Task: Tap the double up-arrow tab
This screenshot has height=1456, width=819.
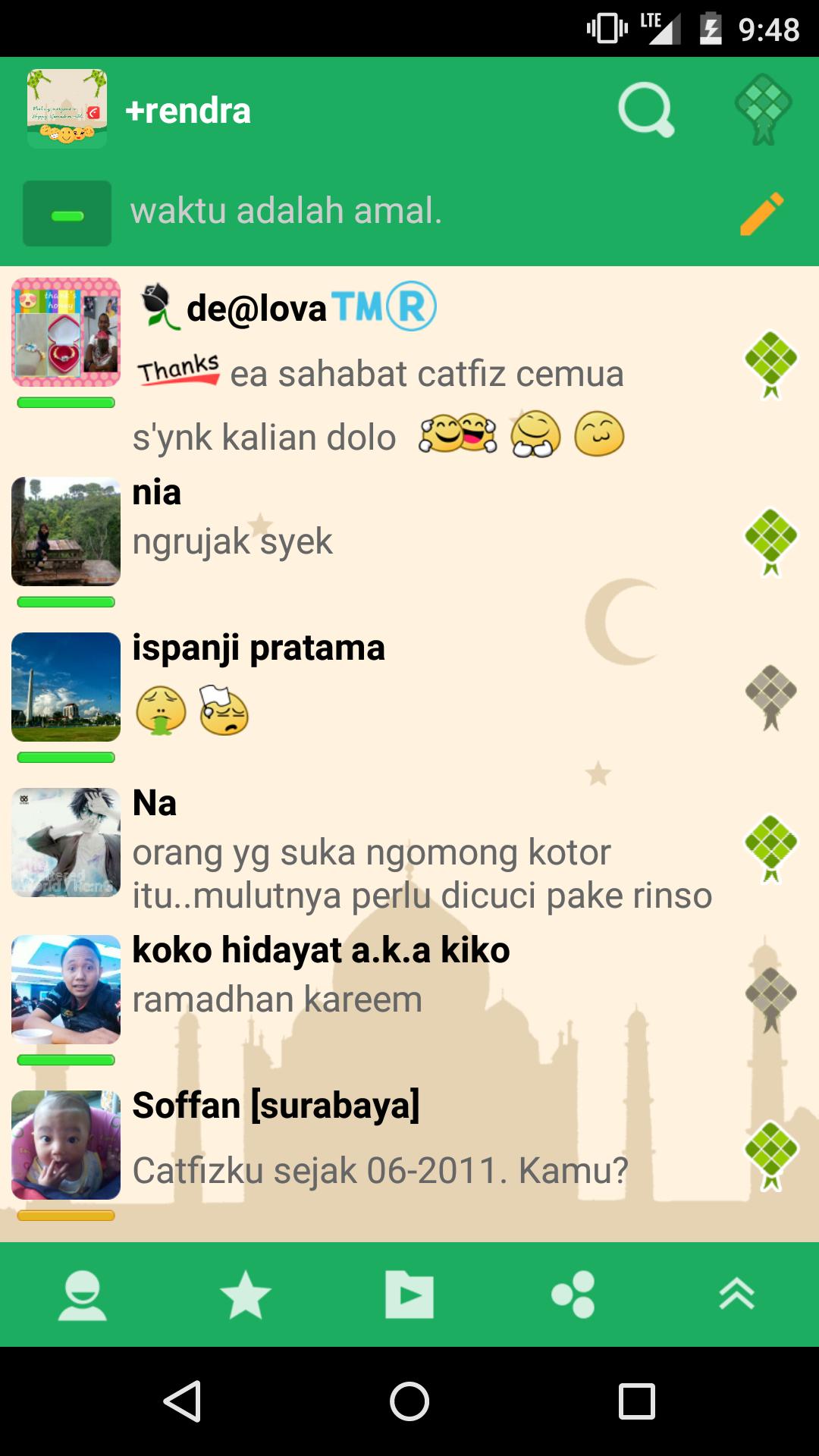Action: [x=737, y=1295]
